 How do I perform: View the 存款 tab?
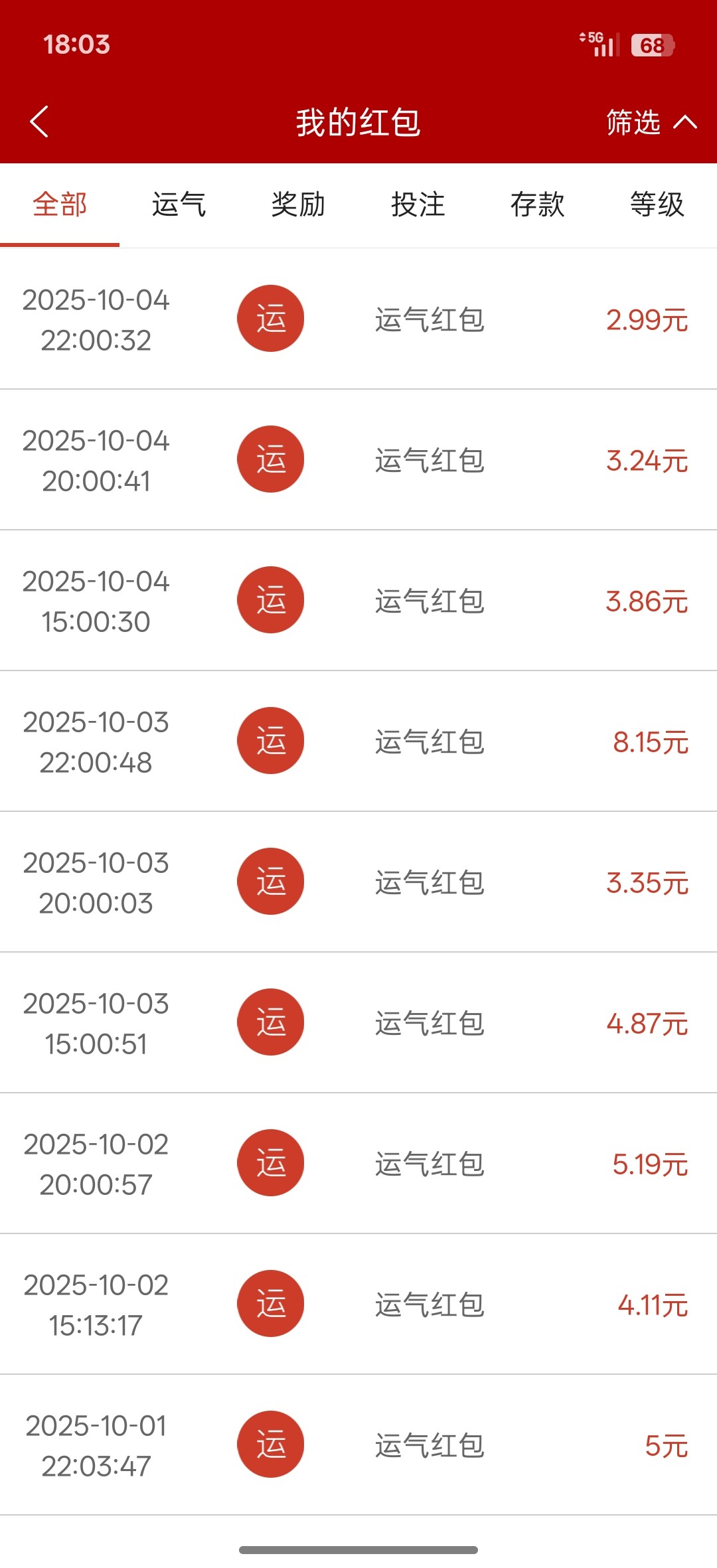click(538, 204)
